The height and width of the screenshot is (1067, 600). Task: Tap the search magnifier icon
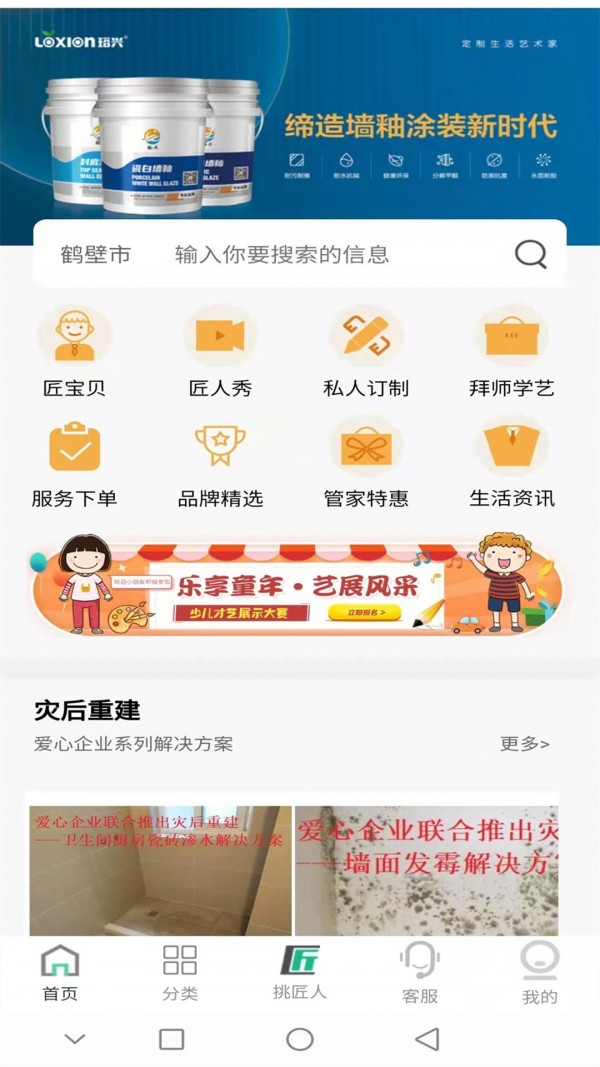click(x=531, y=254)
